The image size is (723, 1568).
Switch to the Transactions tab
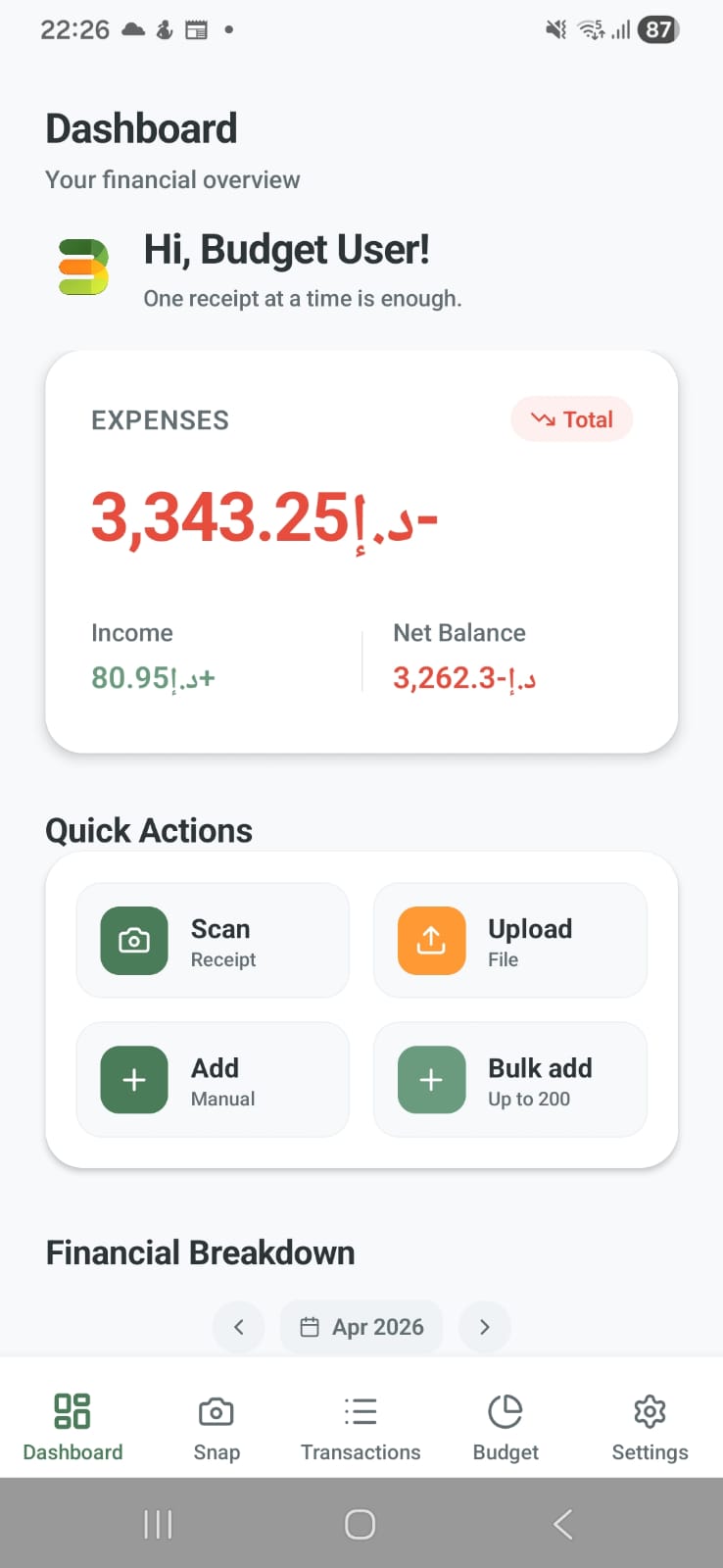361,1428
